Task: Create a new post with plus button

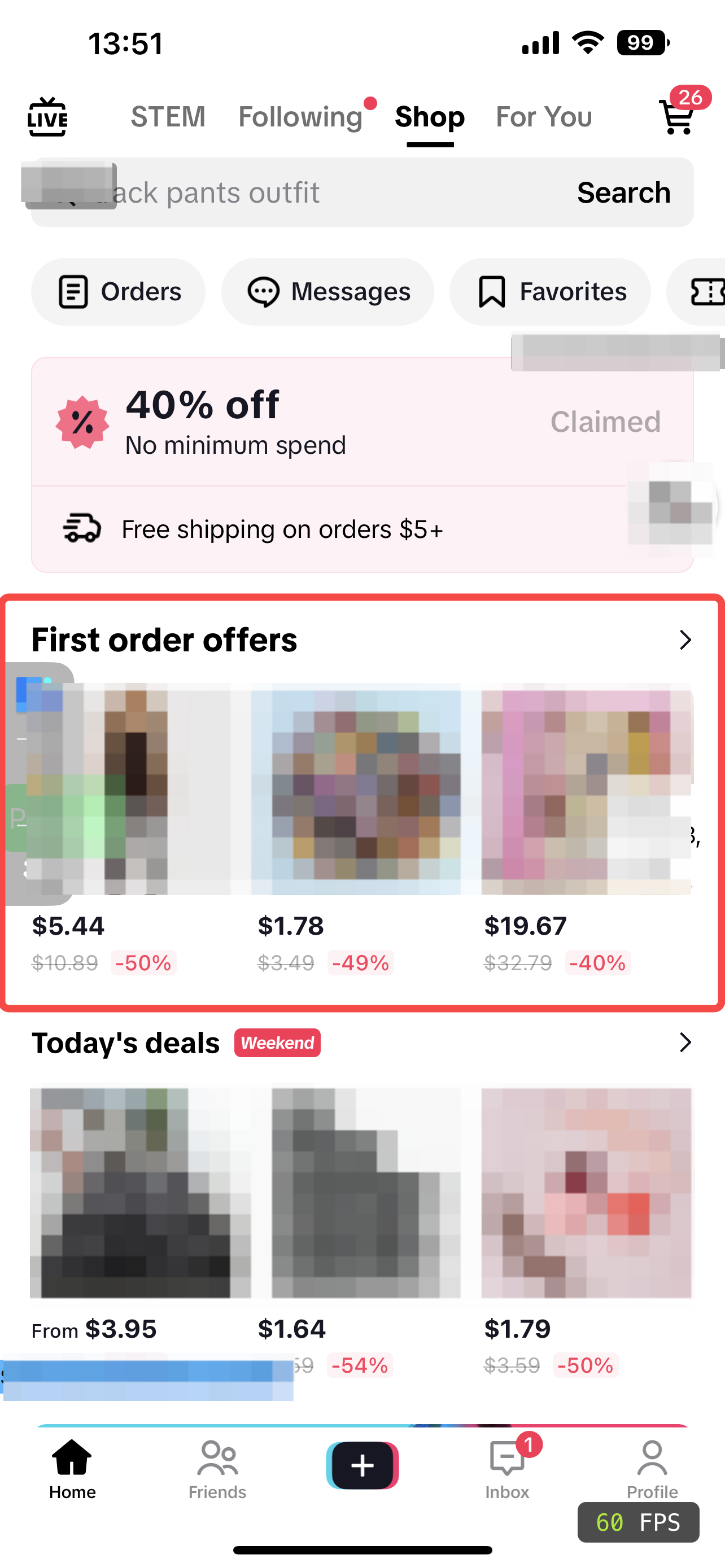Action: pos(362,1465)
